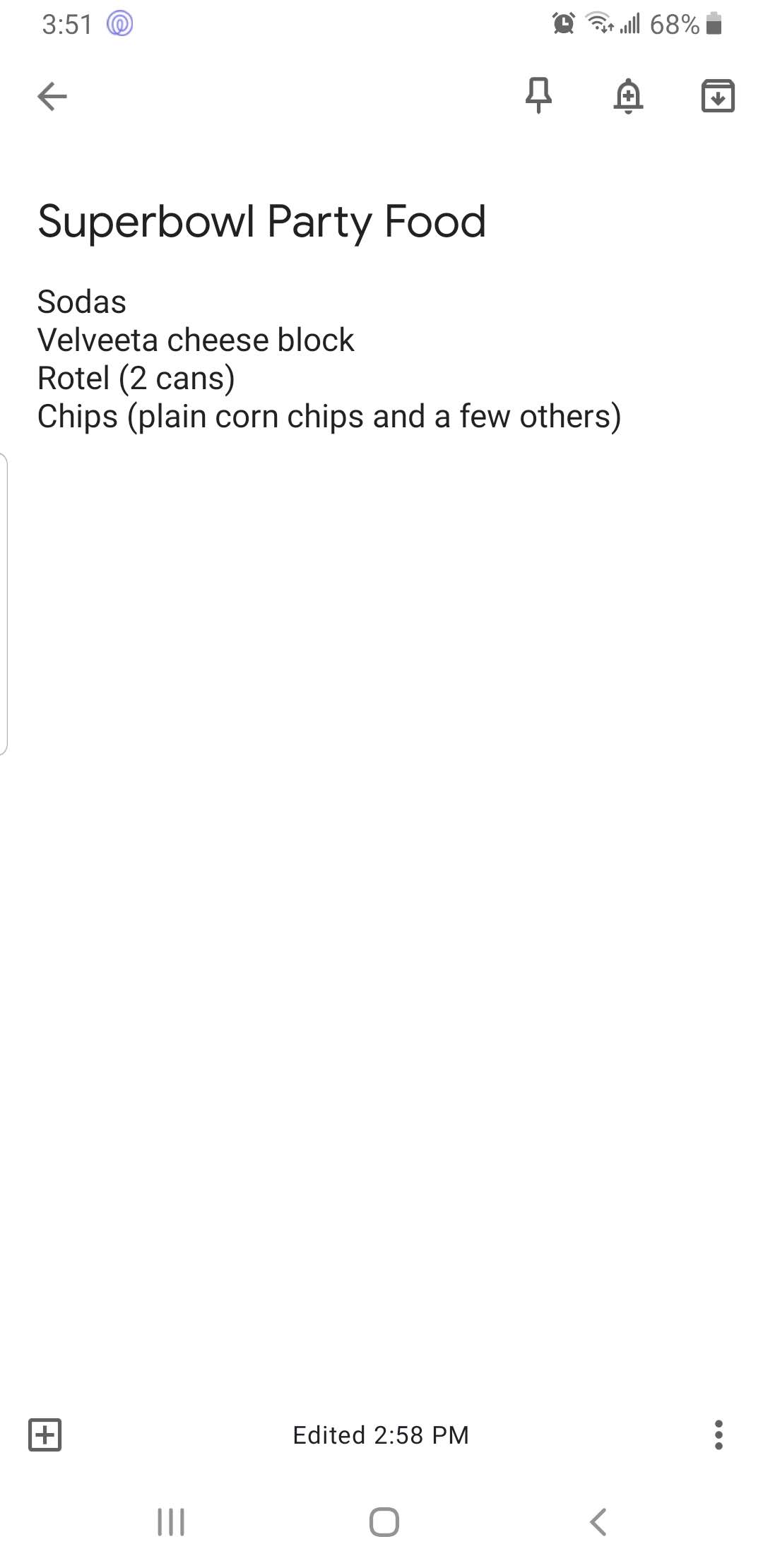Go back to the notes list
The height and width of the screenshot is (1568, 763).
point(52,96)
